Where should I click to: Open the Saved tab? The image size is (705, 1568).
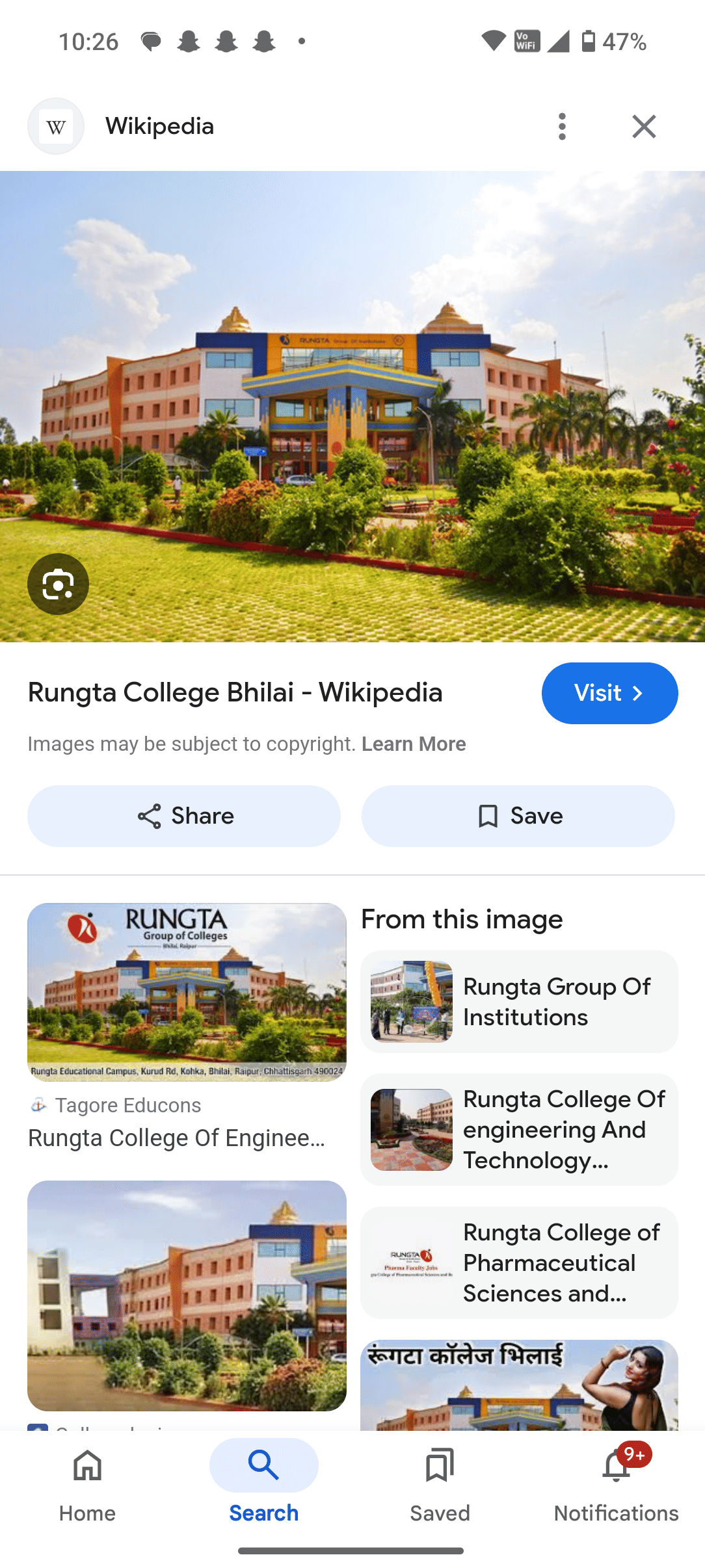(x=440, y=1483)
